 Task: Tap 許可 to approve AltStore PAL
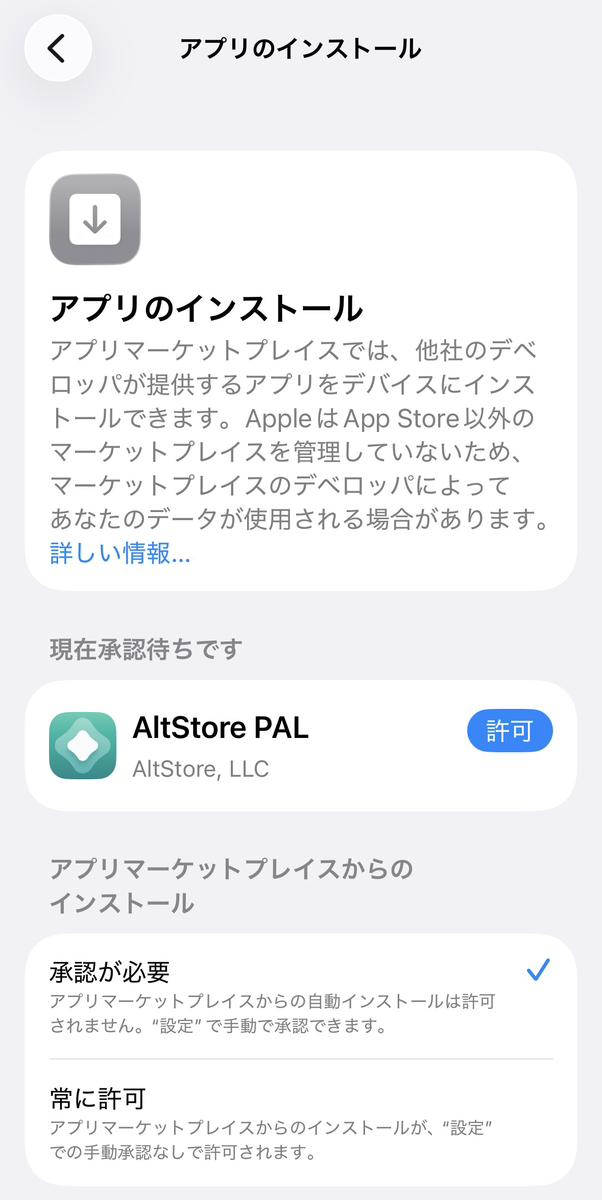[x=509, y=732]
